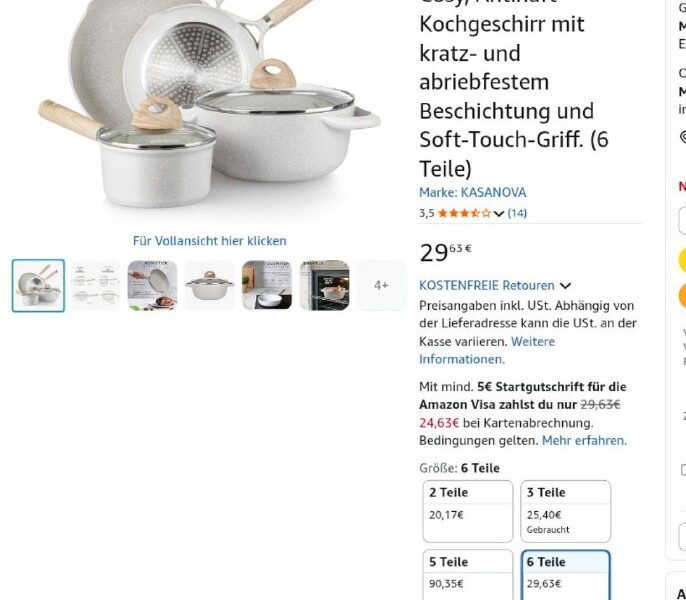686x600 pixels.
Task: Select the second product thumbnail
Action: click(95, 286)
